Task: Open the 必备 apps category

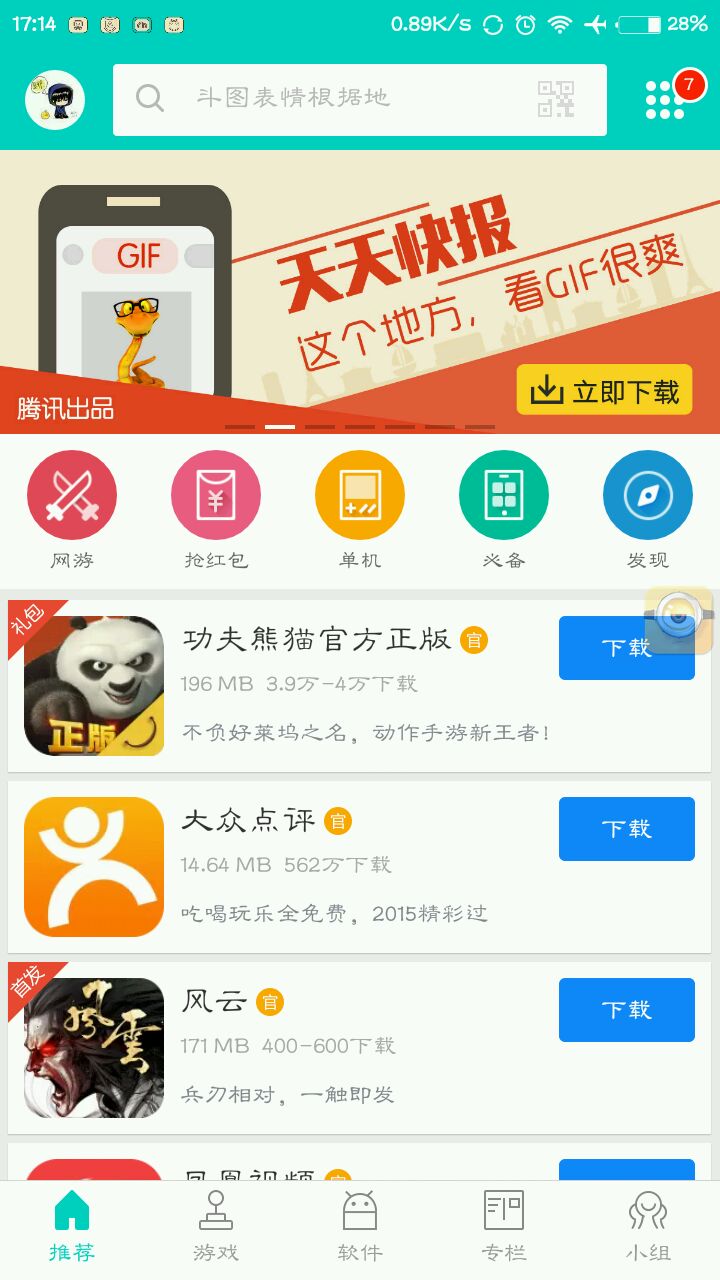Action: [x=504, y=496]
